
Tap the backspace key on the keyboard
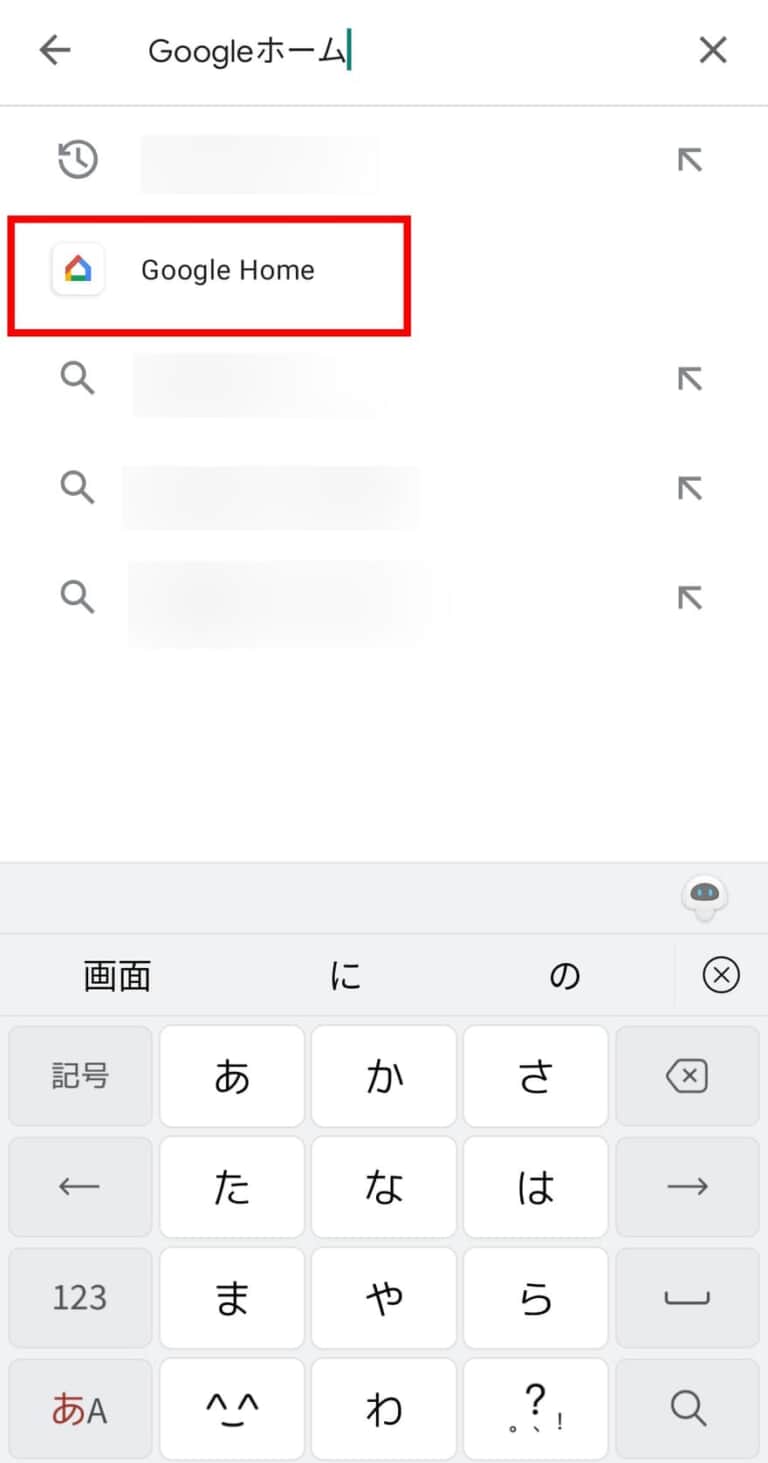coord(687,1076)
